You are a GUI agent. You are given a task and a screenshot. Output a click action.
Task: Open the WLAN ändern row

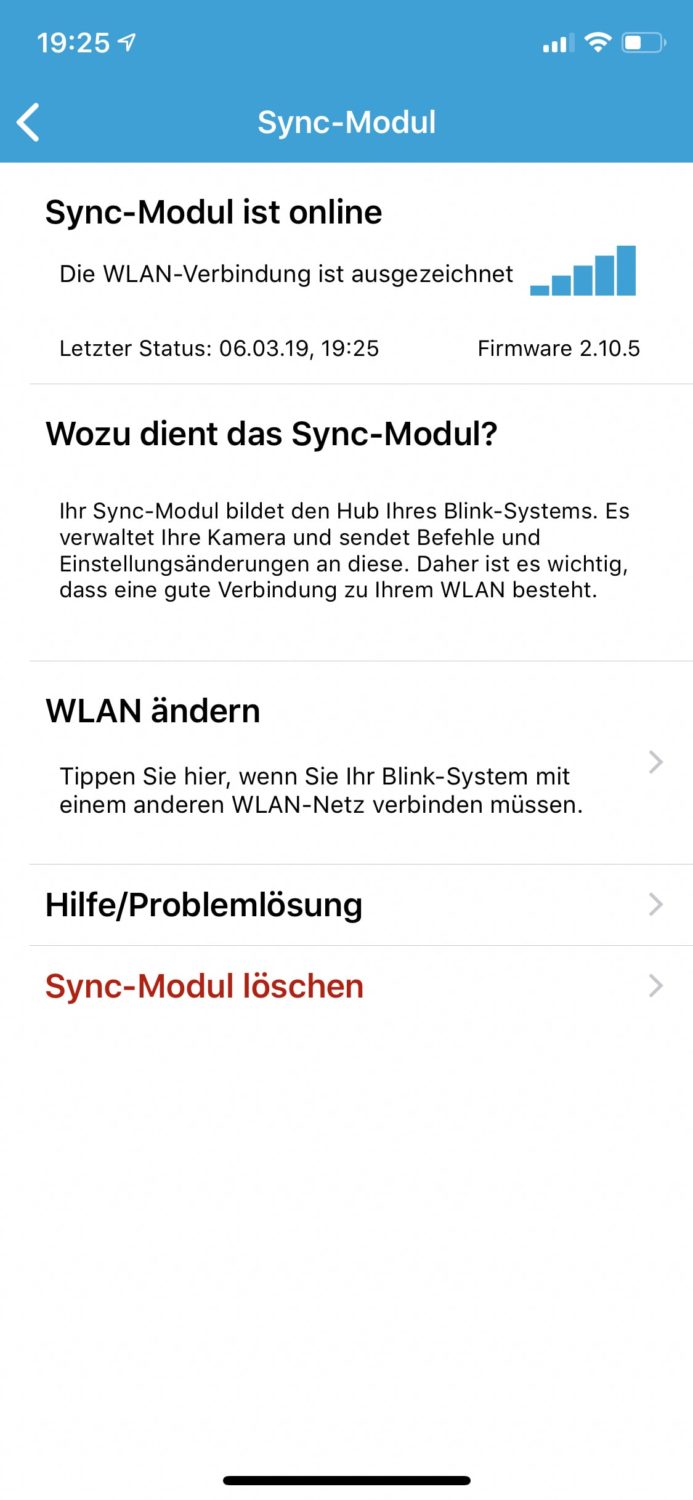point(361,762)
